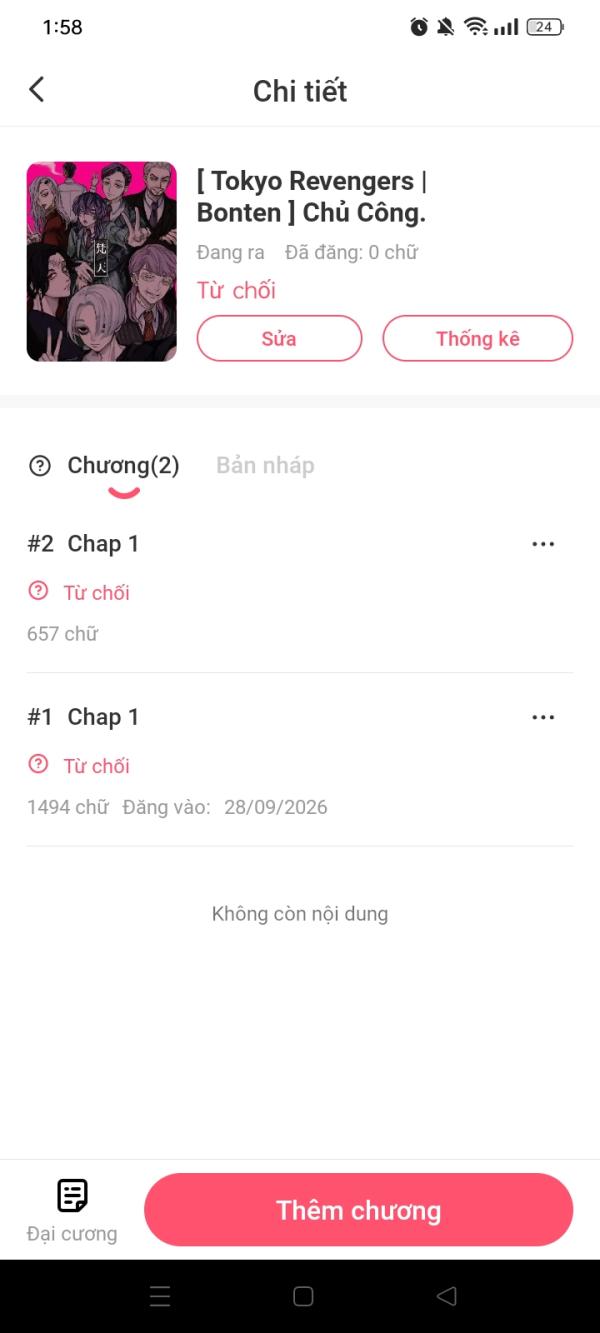The width and height of the screenshot is (600, 1333).
Task: Open the Đại cương outline
Action: pos(72,1209)
